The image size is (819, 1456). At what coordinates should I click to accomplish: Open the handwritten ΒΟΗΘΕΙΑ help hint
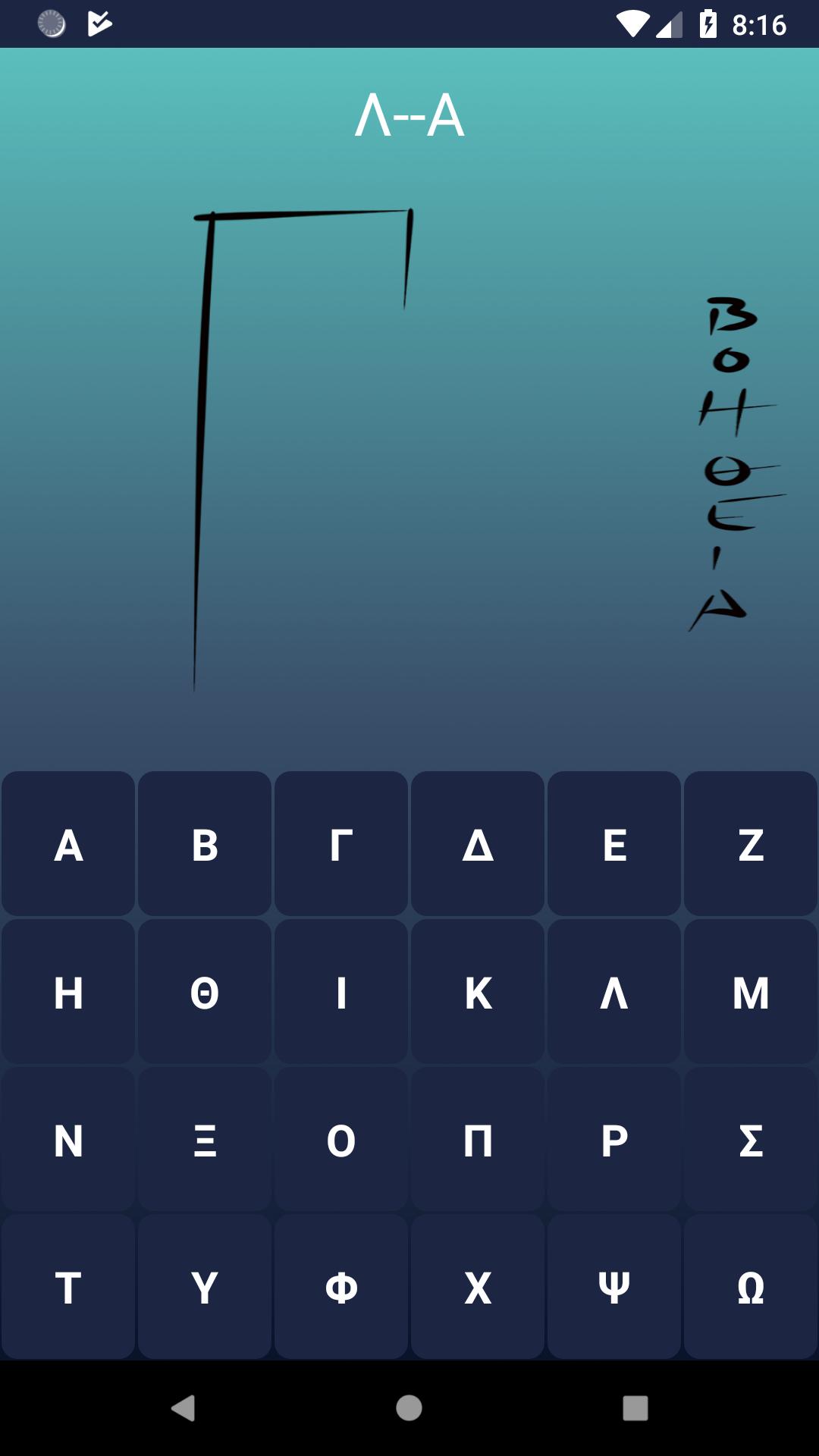(x=732, y=463)
